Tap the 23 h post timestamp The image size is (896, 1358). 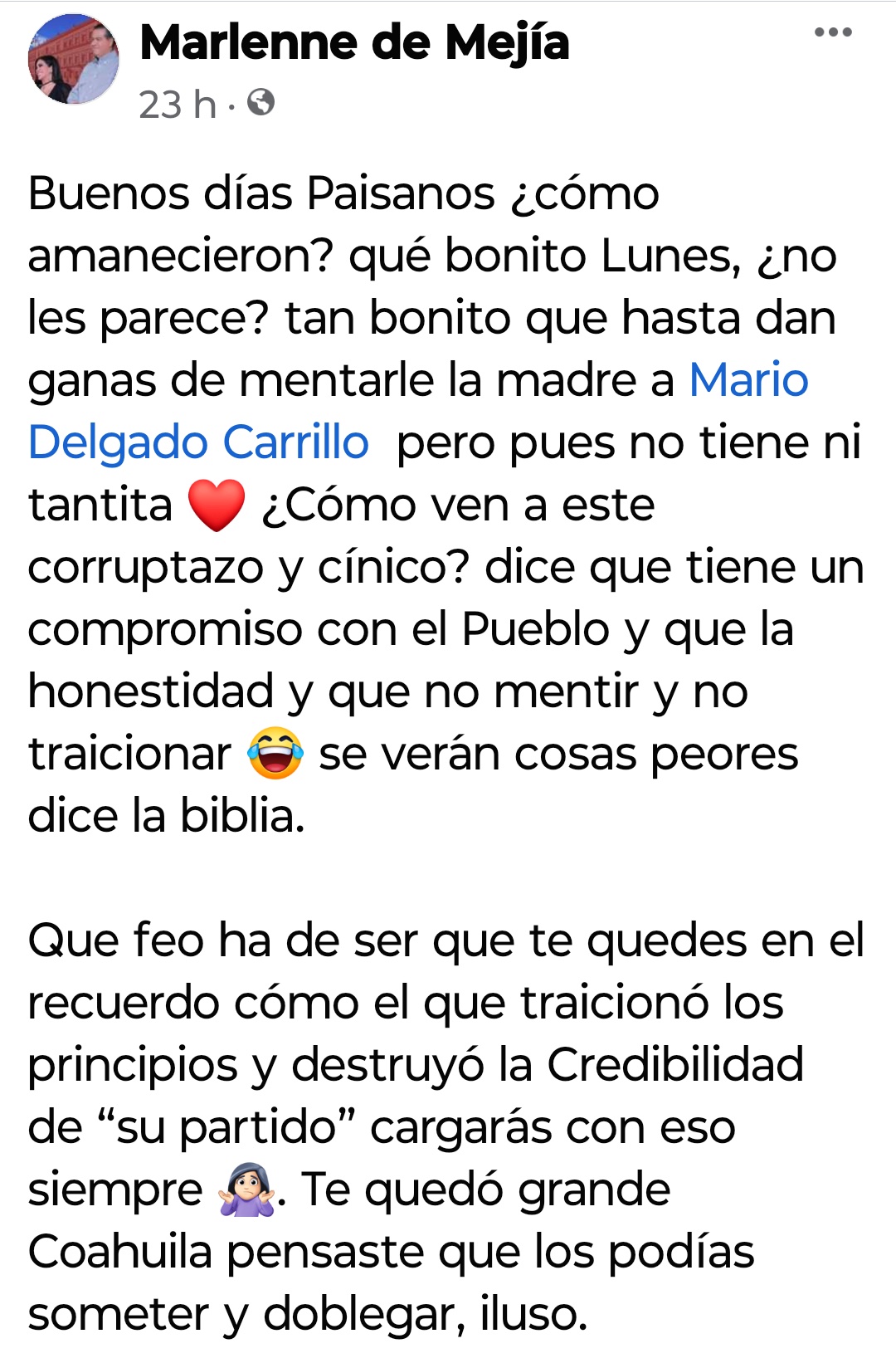point(177,105)
